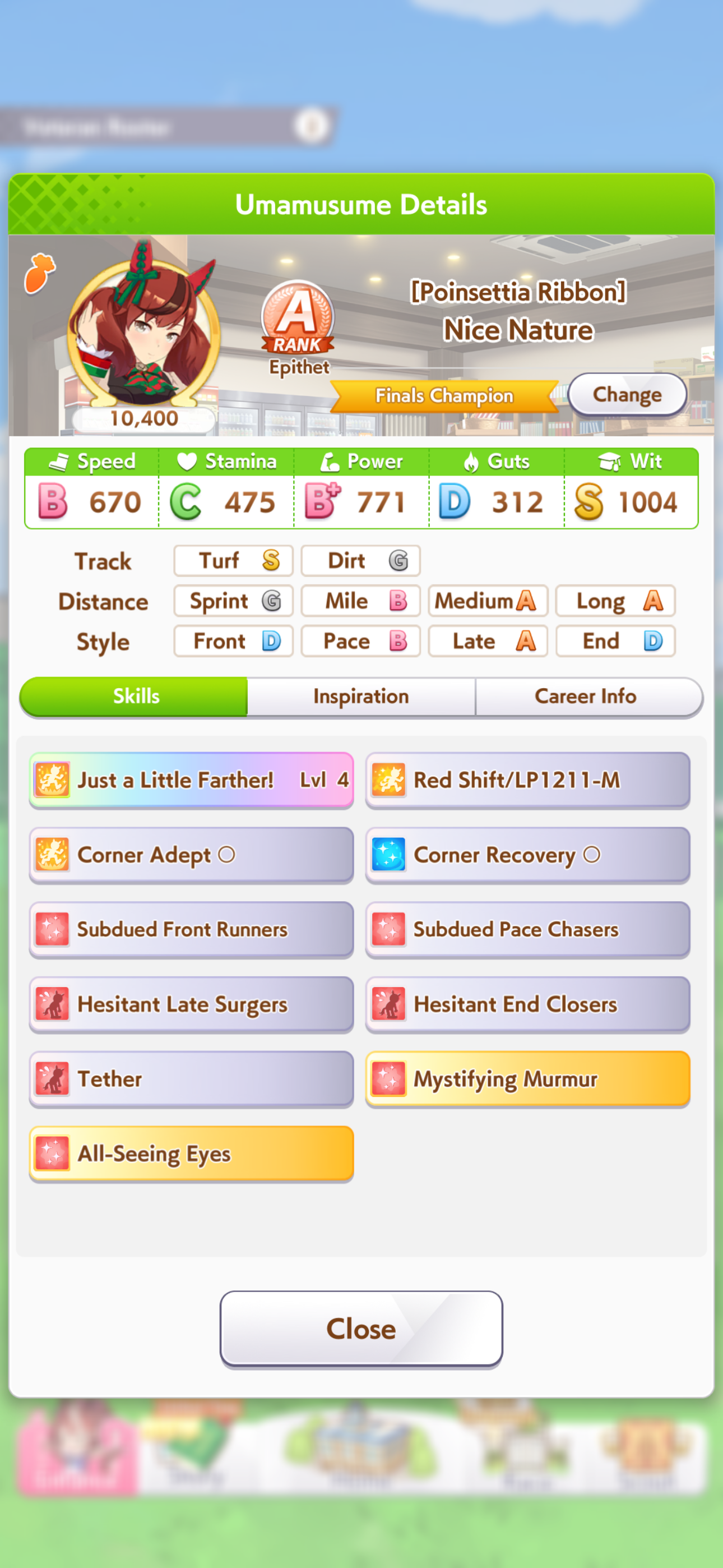Select the Hesitant End Closers skill
The height and width of the screenshot is (1568, 723).
click(527, 1004)
